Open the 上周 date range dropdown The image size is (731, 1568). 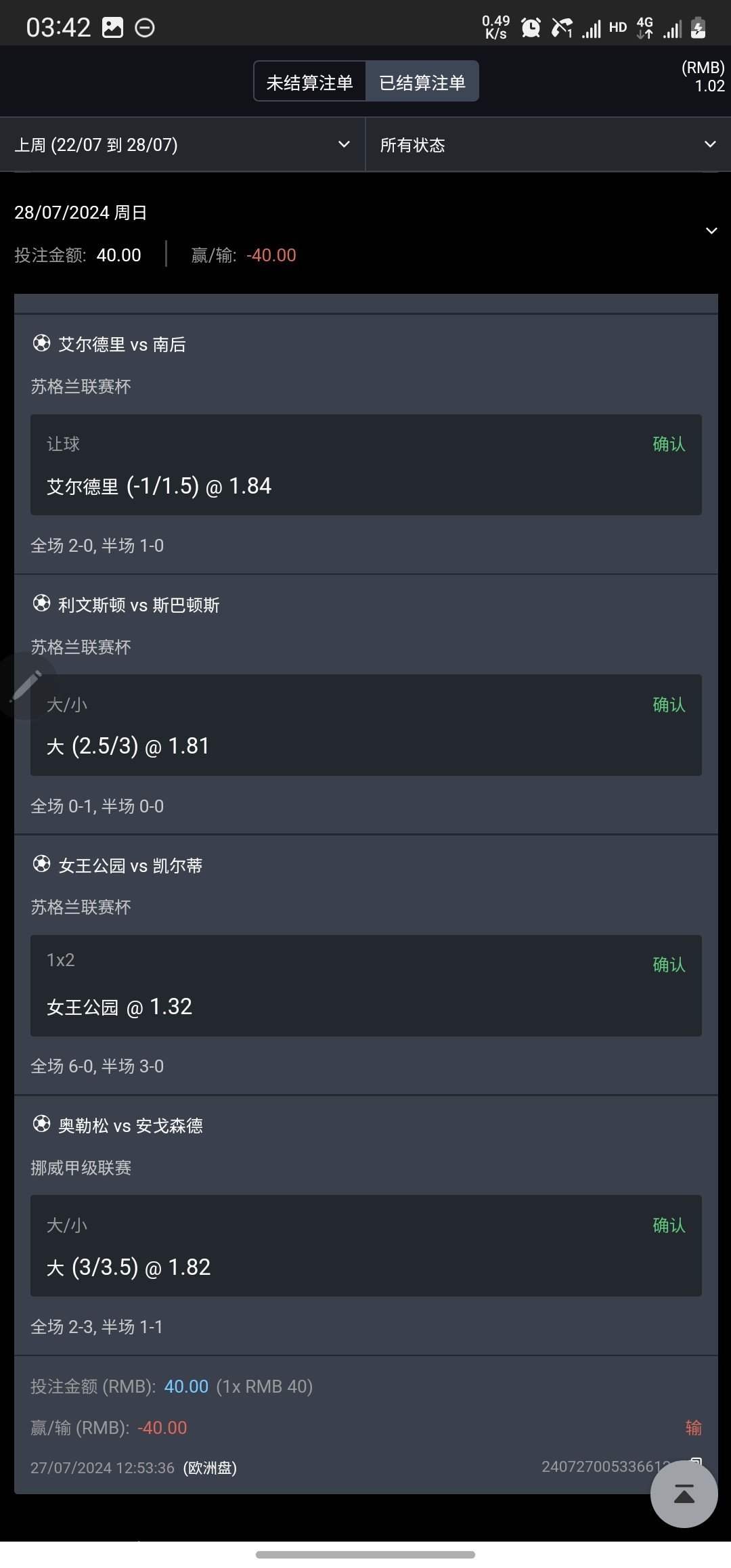(x=183, y=145)
